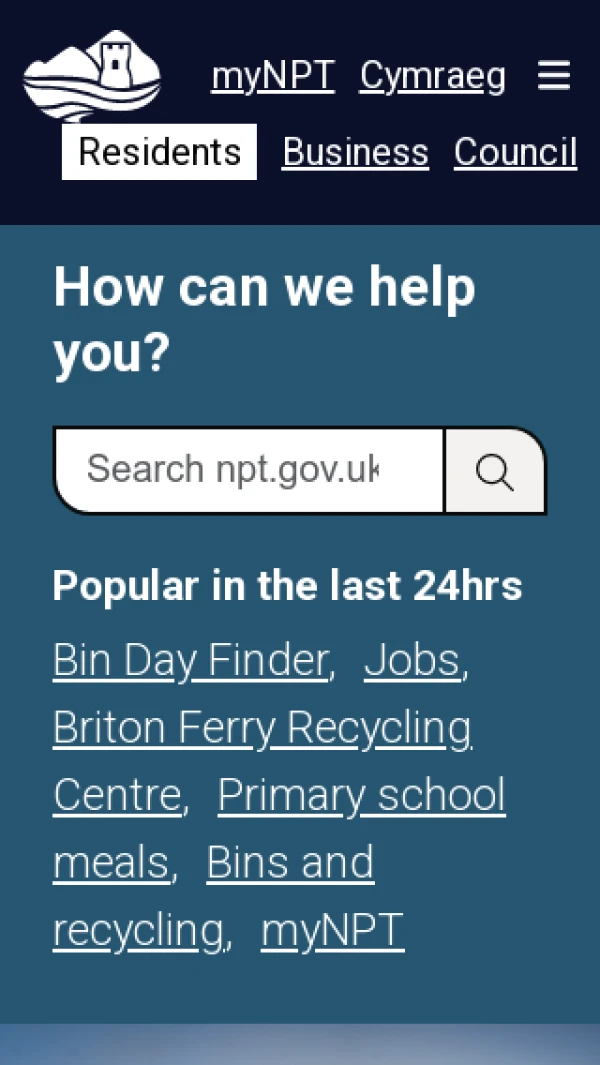Open the myNPT link in the header
The image size is (600, 1065).
click(x=272, y=76)
